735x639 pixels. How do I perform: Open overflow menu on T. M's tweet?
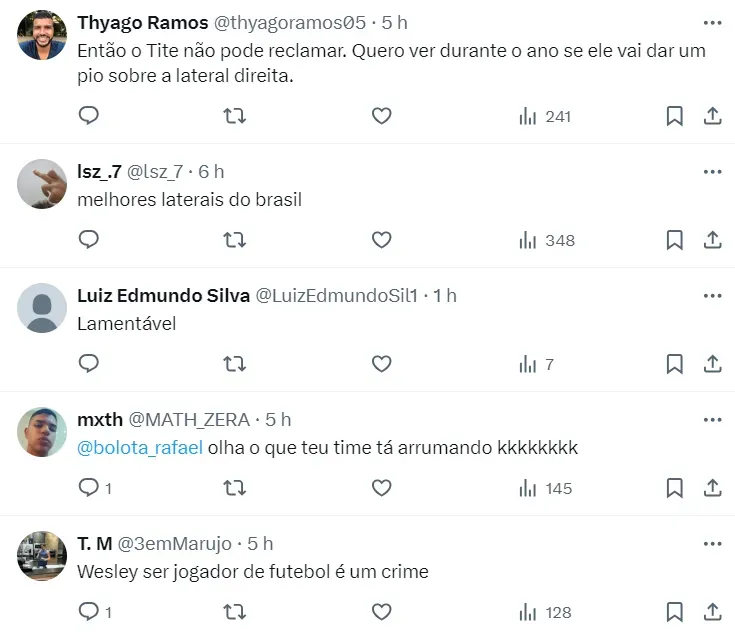click(x=712, y=543)
